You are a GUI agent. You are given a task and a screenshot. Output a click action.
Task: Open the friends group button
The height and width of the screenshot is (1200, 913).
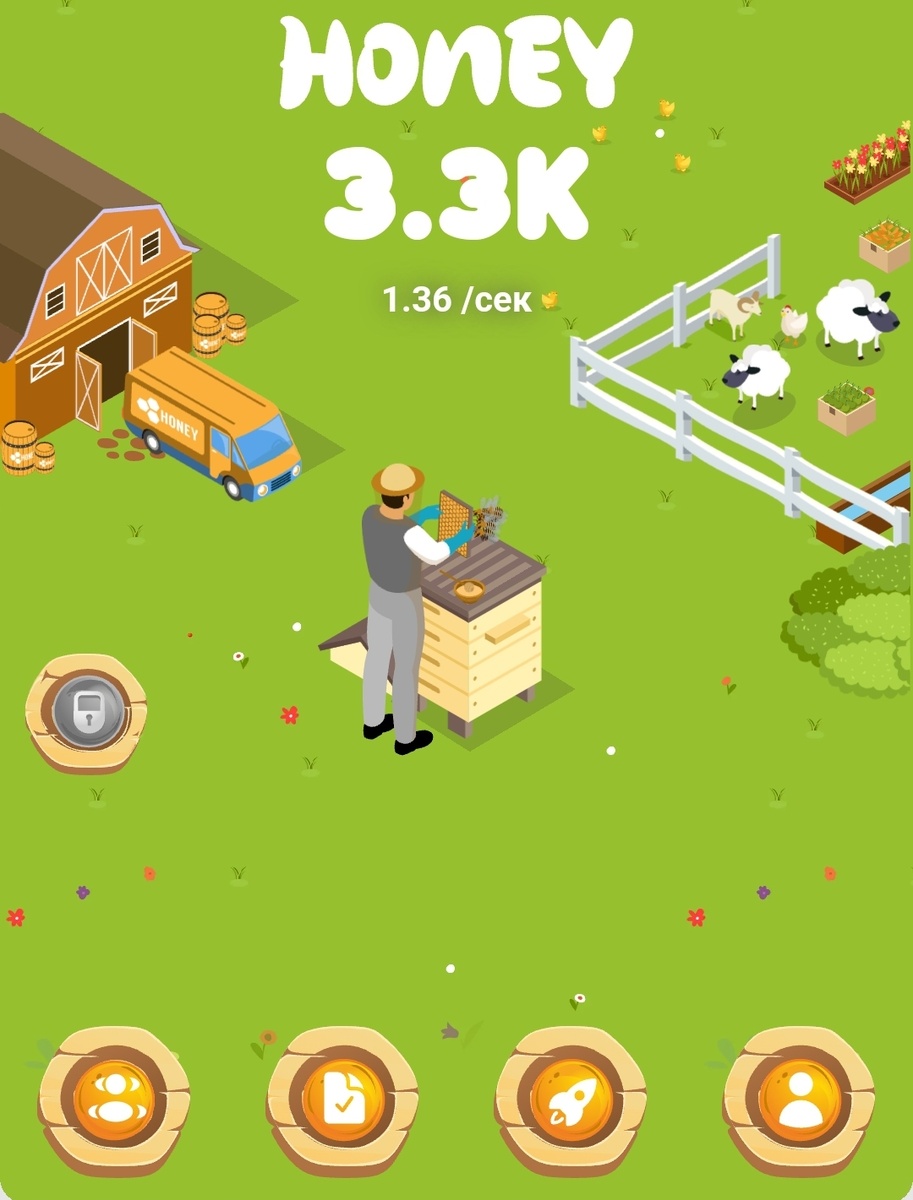[114, 1101]
